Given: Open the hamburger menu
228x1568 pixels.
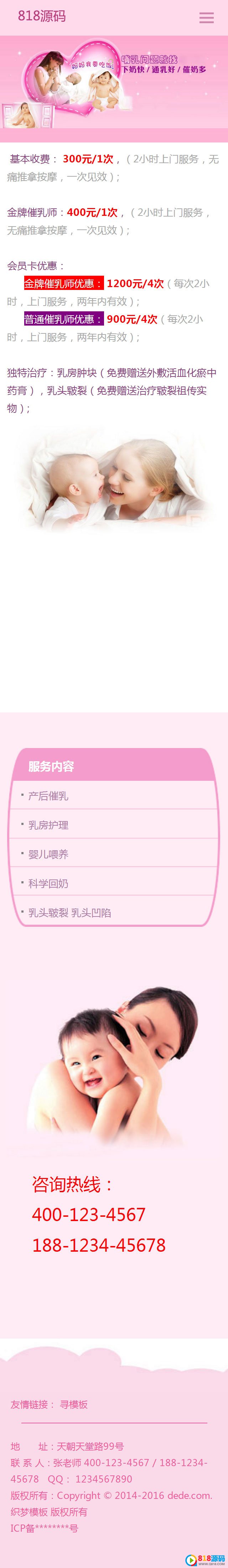Looking at the screenshot, I should 206,18.
